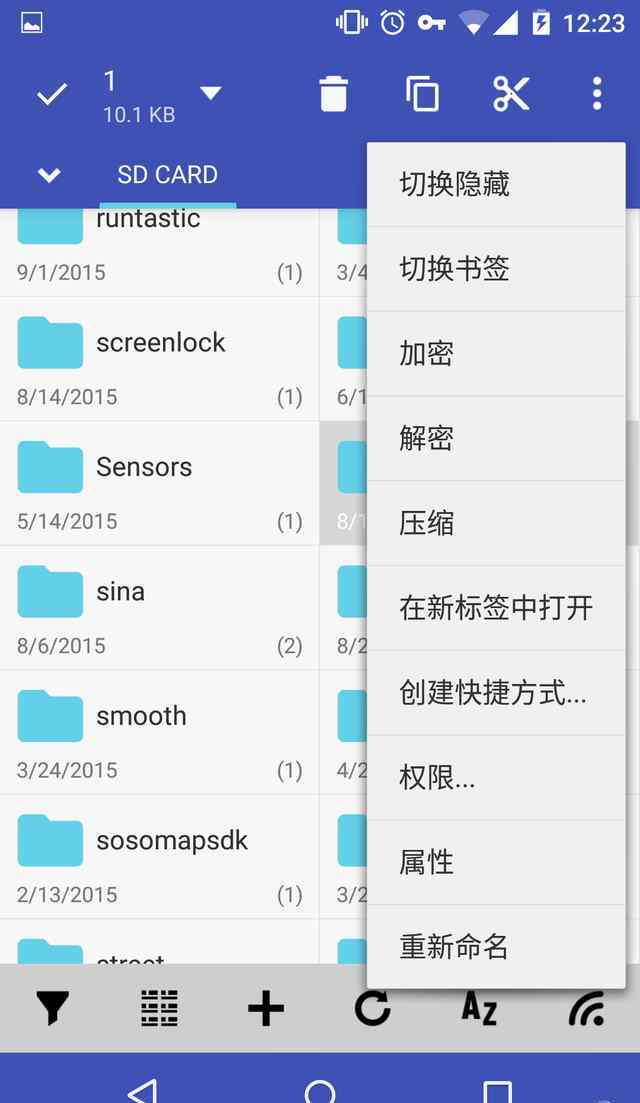Viewport: 640px width, 1103px height.
Task: Choose 切换书签 option
Action: pyautogui.click(x=496, y=269)
